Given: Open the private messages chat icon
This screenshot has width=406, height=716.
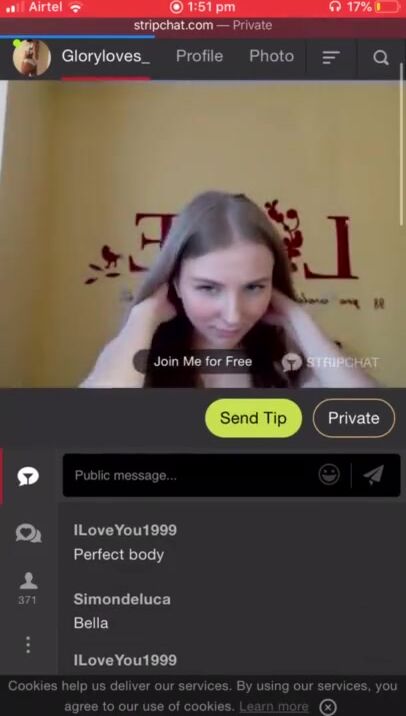Looking at the screenshot, I should [28, 533].
